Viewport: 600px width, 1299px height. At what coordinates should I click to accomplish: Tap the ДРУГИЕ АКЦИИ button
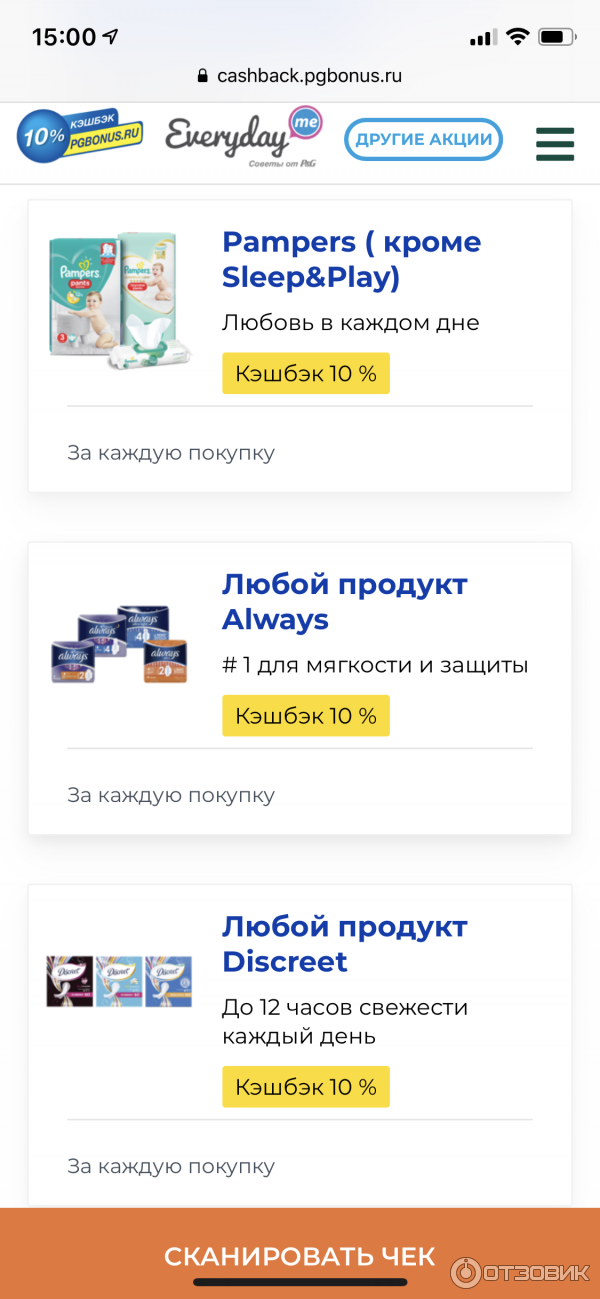pyautogui.click(x=423, y=140)
